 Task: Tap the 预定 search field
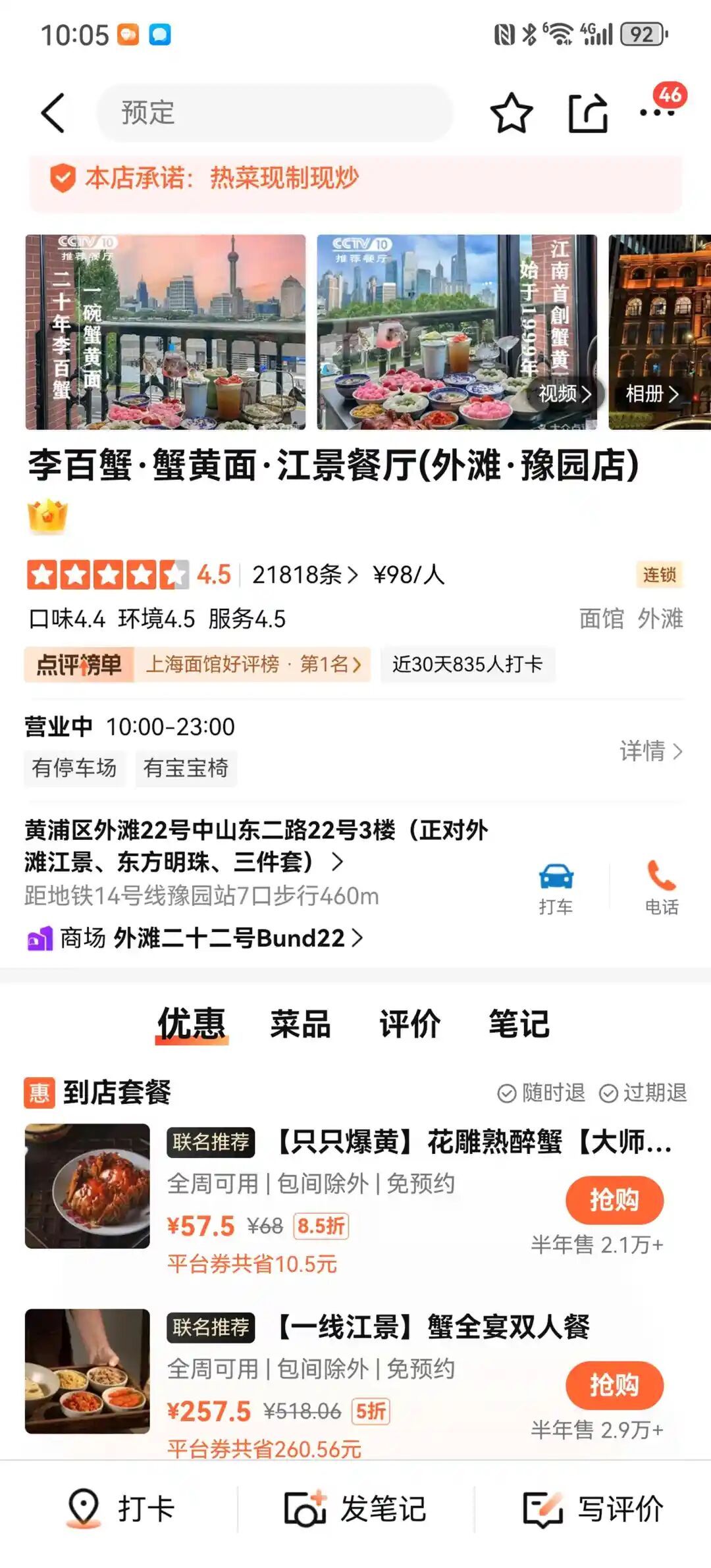coord(275,113)
